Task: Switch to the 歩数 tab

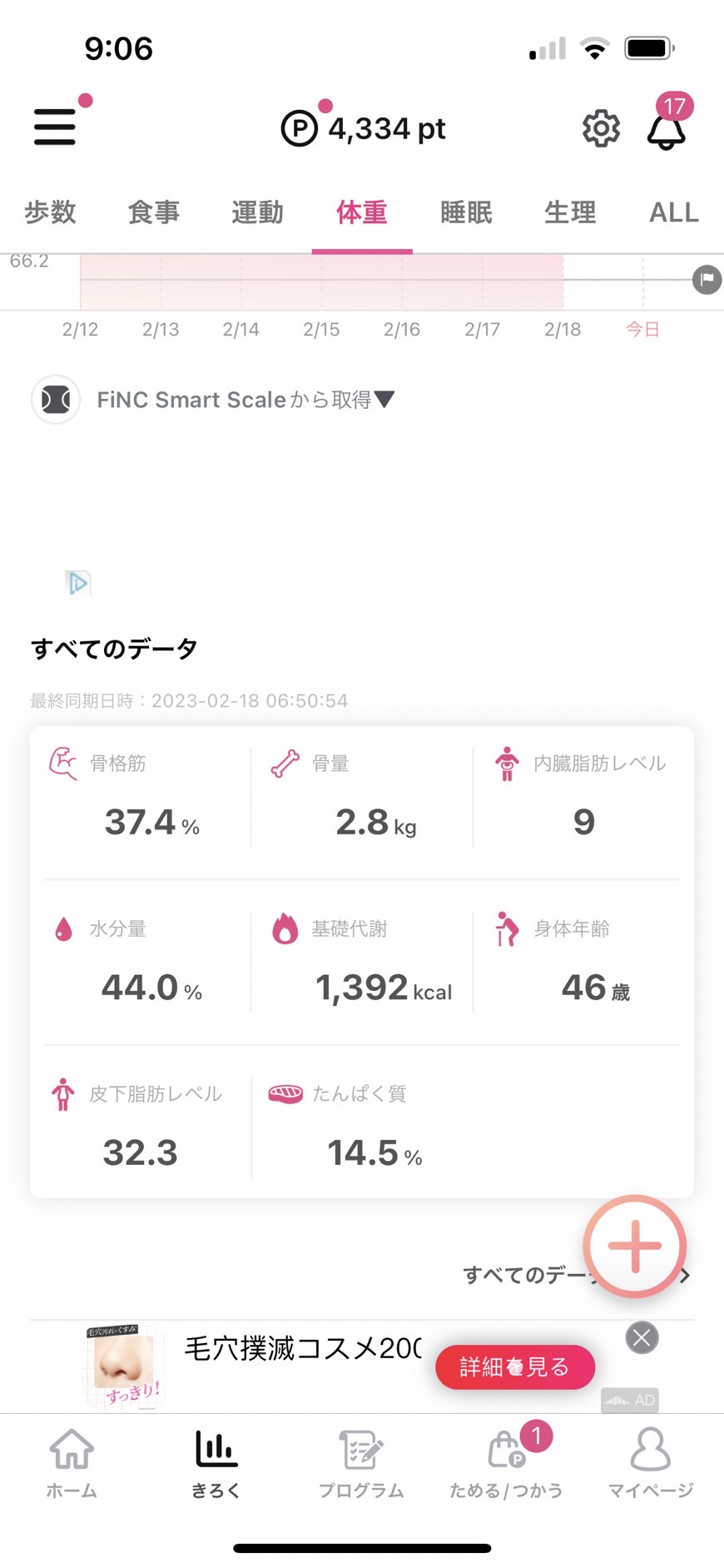Action: point(50,212)
